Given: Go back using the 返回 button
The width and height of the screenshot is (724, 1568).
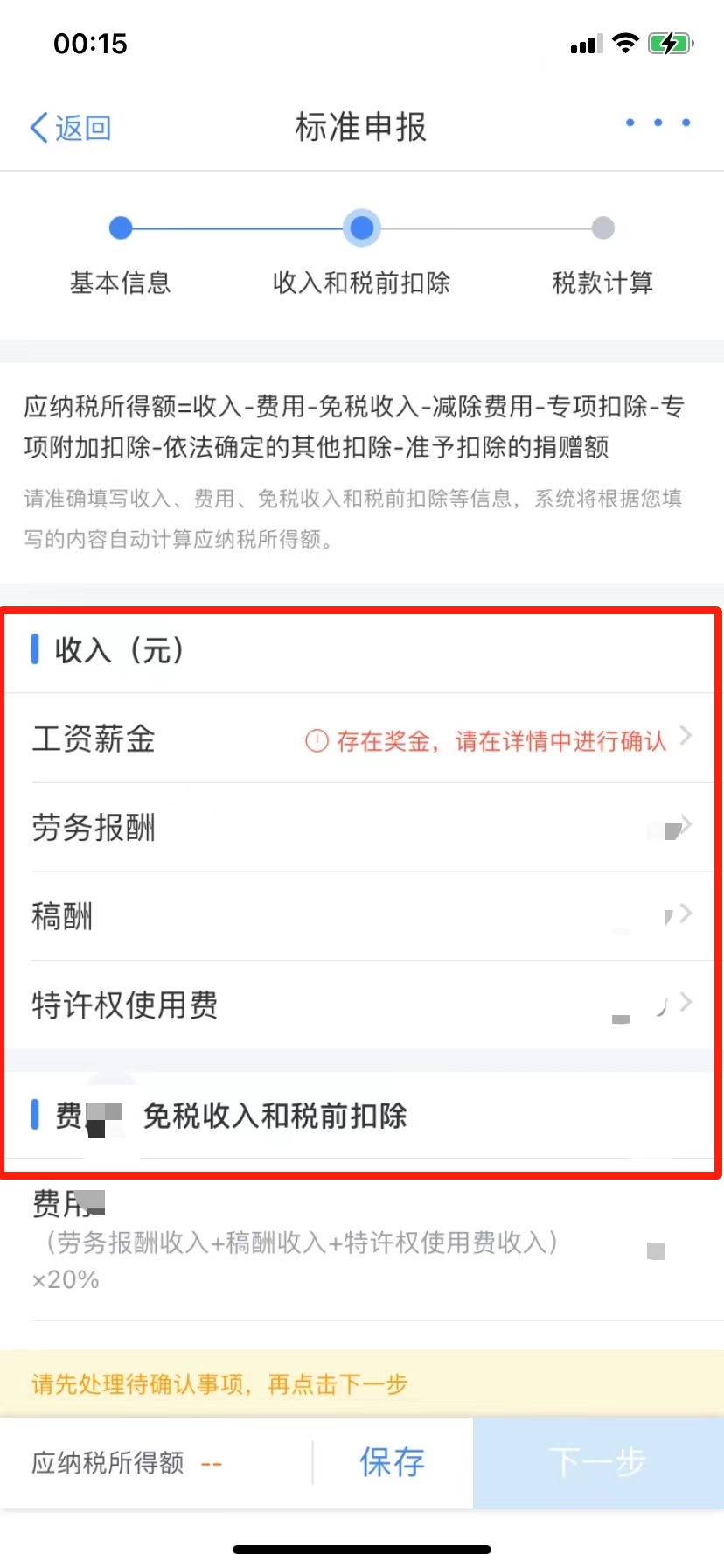Looking at the screenshot, I should pos(70,128).
